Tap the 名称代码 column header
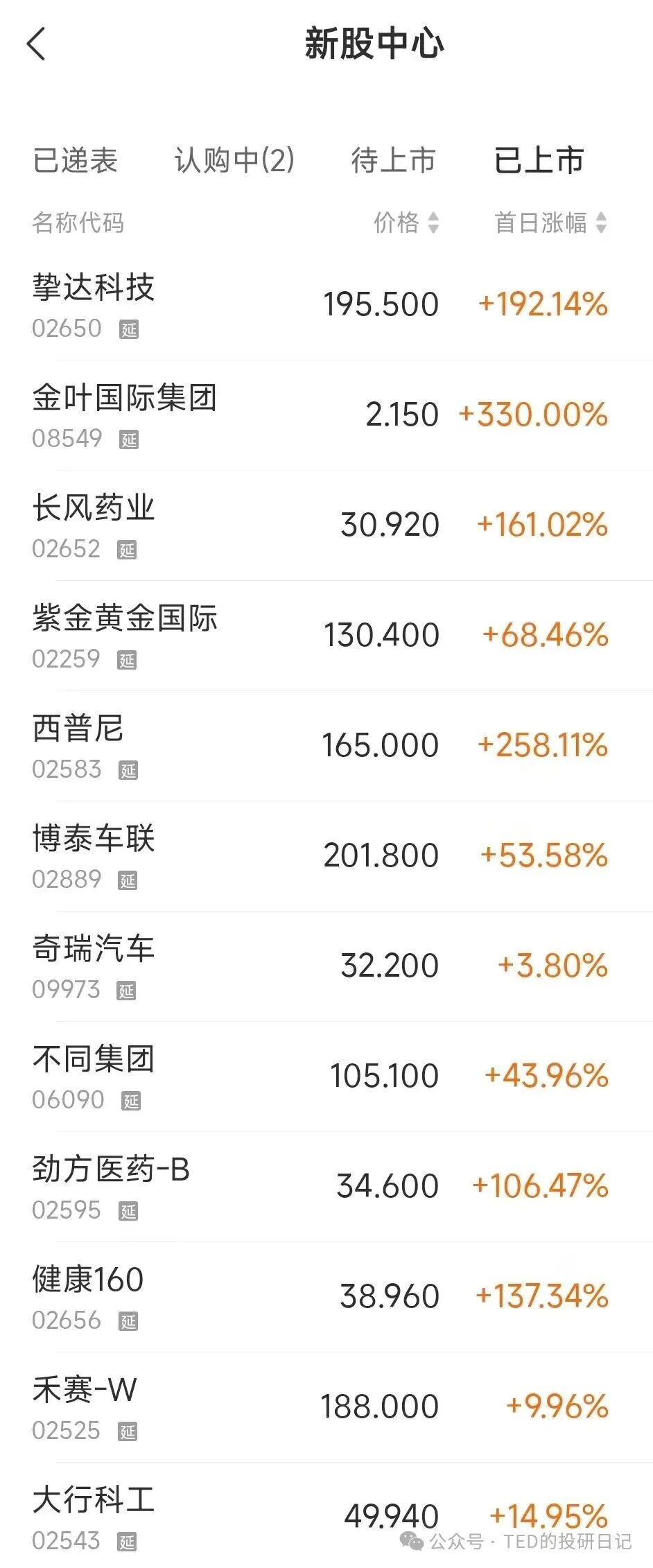 (x=77, y=223)
